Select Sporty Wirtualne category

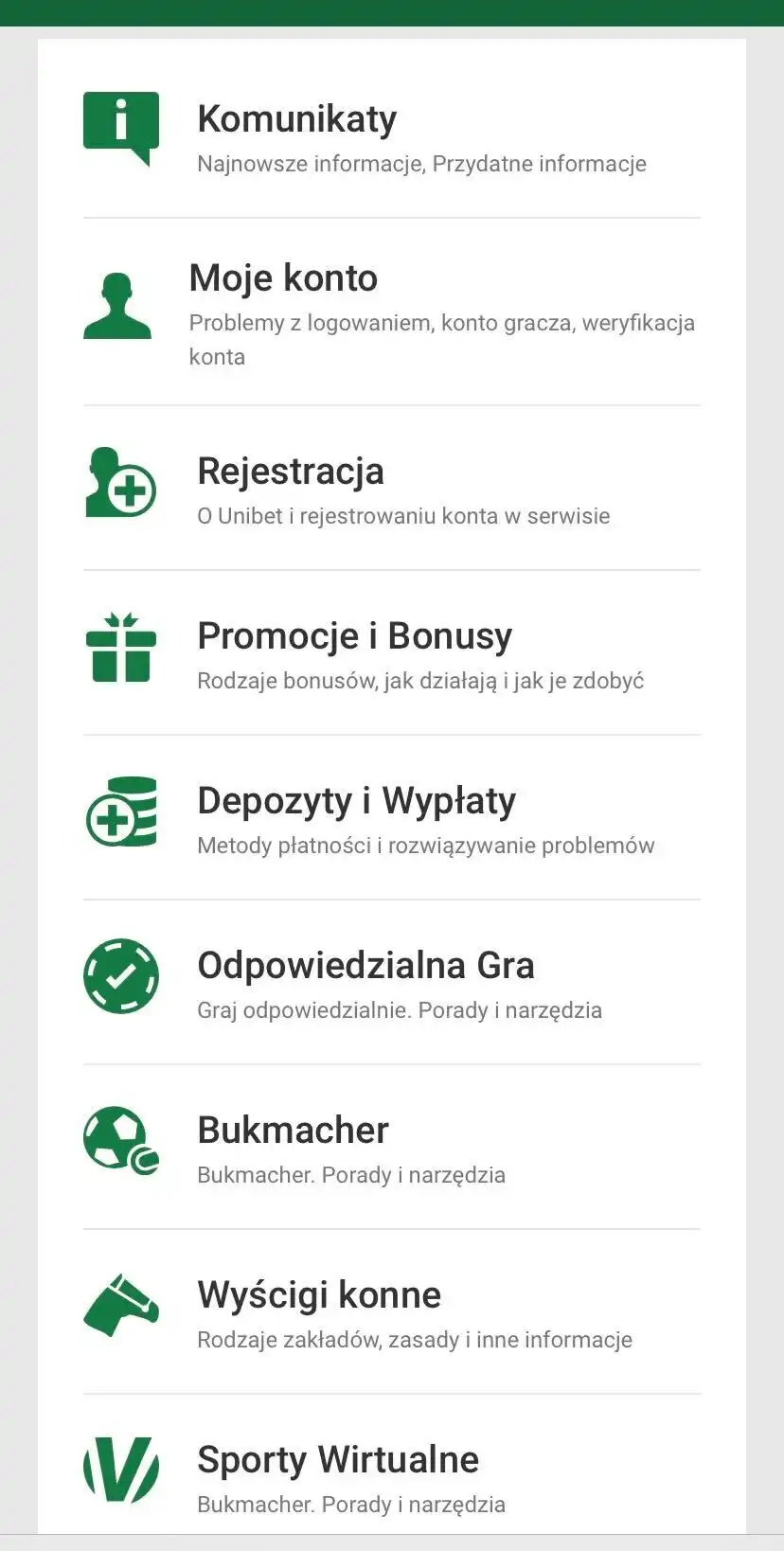pos(337,1460)
